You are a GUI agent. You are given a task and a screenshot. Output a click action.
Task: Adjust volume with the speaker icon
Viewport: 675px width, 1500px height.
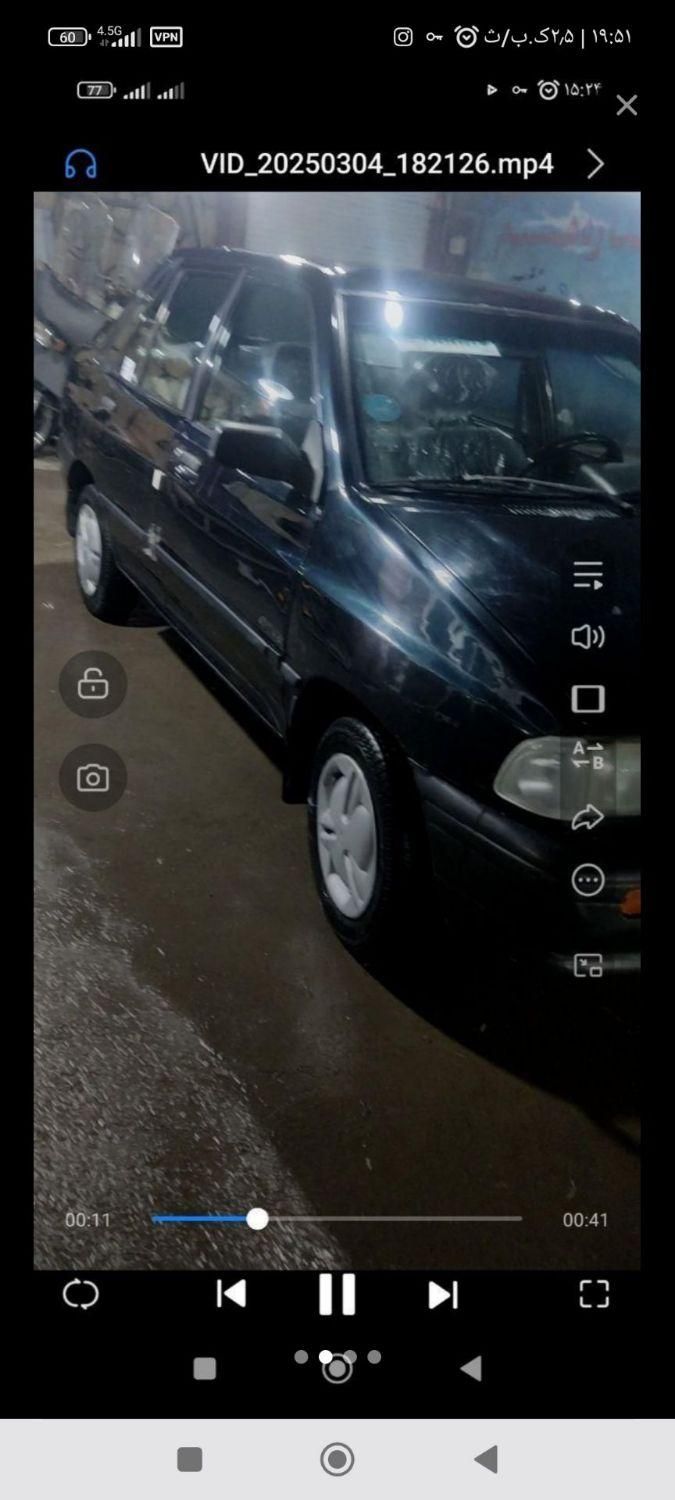pos(588,637)
